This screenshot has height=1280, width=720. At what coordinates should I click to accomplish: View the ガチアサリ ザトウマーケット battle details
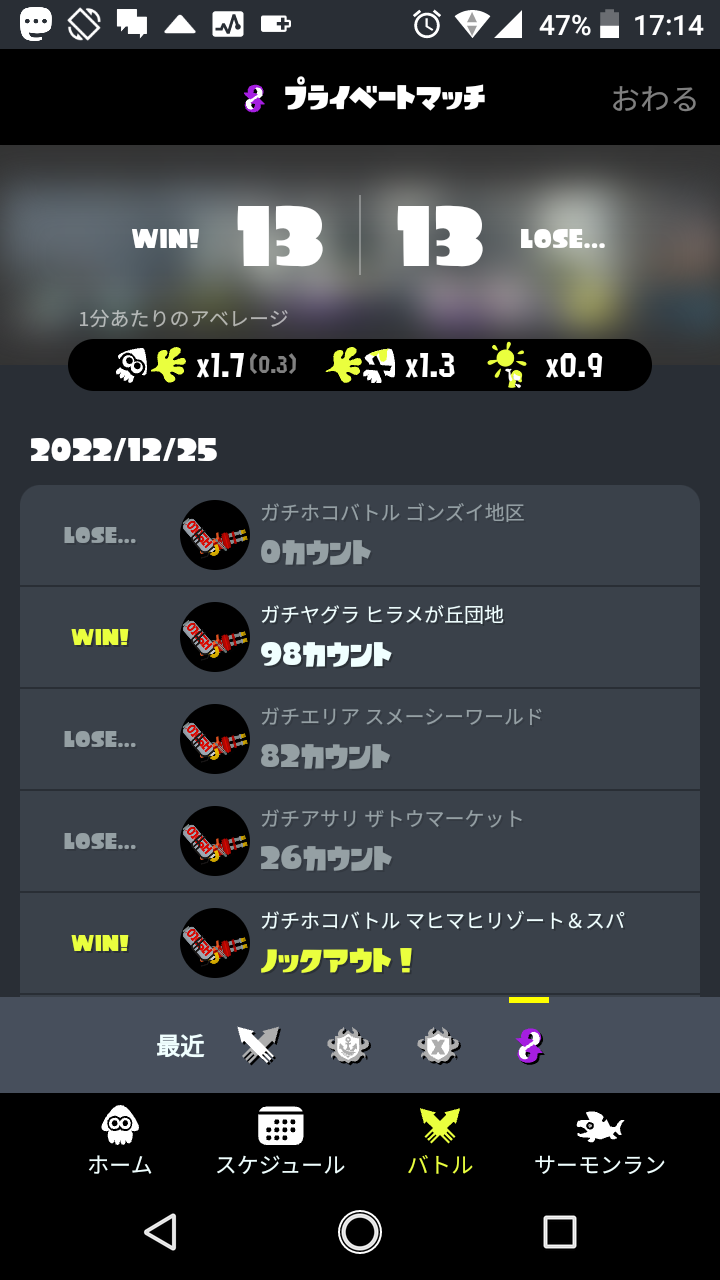360,842
